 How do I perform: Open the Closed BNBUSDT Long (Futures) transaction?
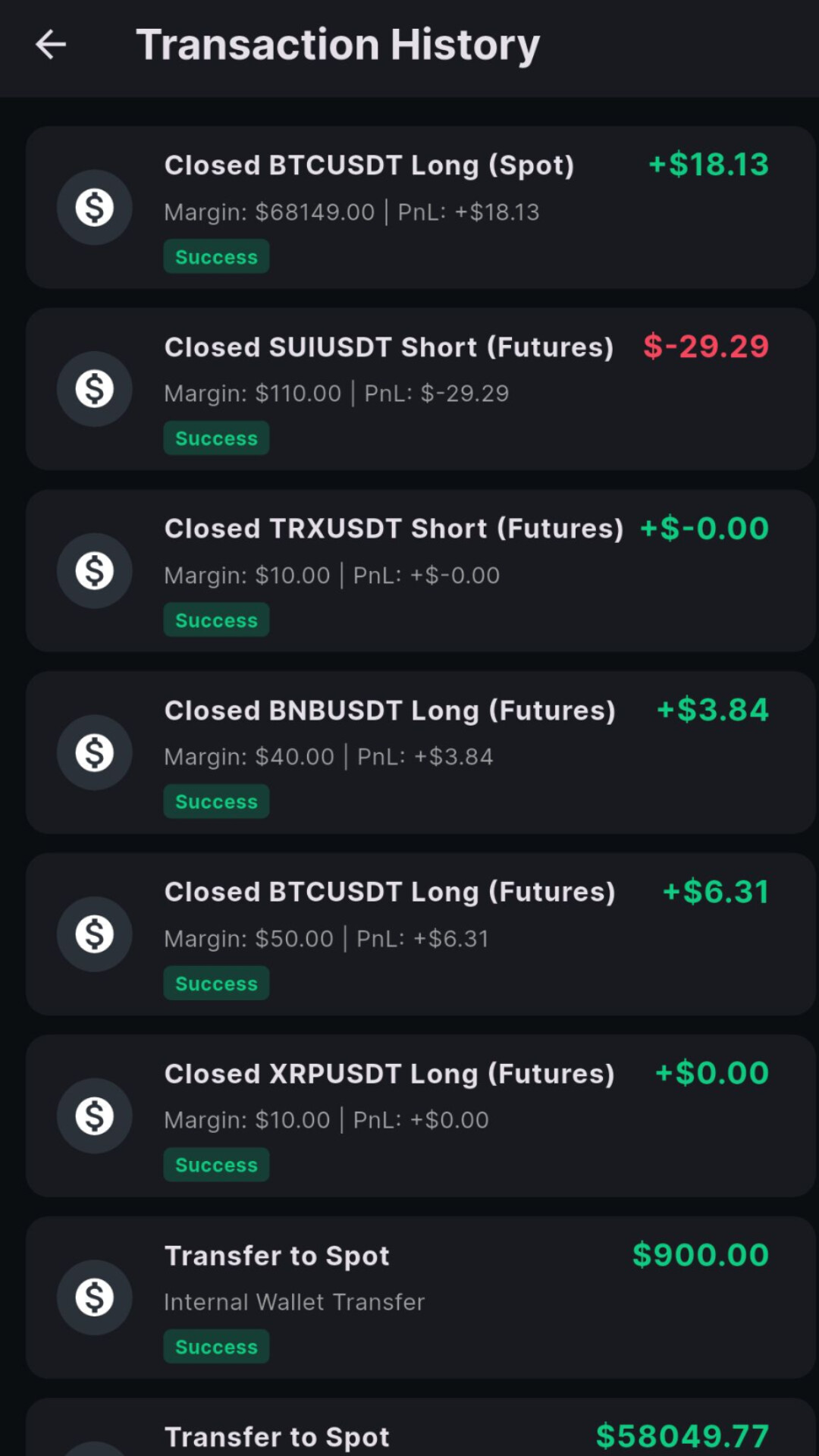420,752
